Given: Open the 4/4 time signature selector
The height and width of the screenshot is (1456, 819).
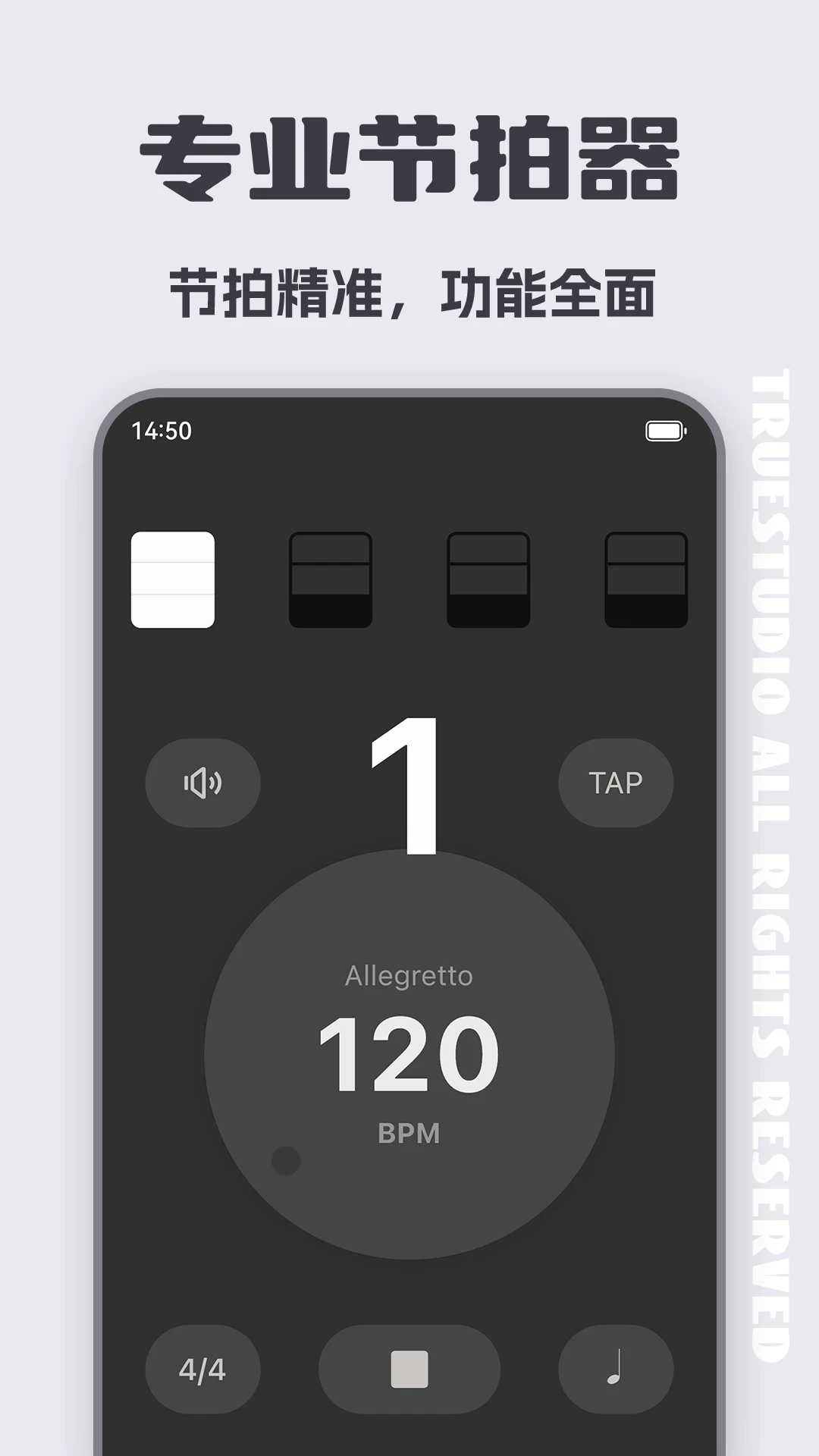Looking at the screenshot, I should tap(201, 1369).
